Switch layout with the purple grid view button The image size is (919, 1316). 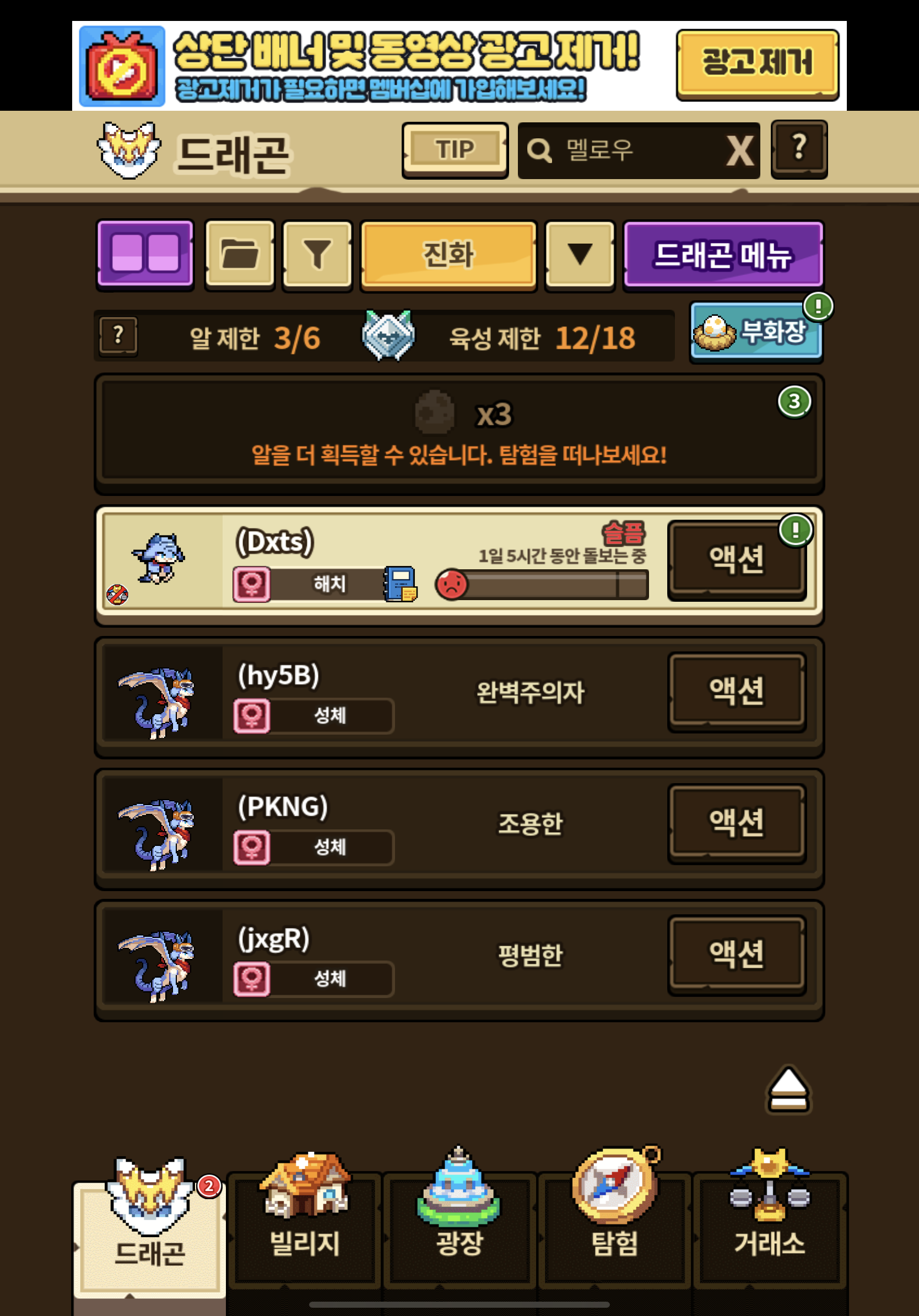click(145, 255)
